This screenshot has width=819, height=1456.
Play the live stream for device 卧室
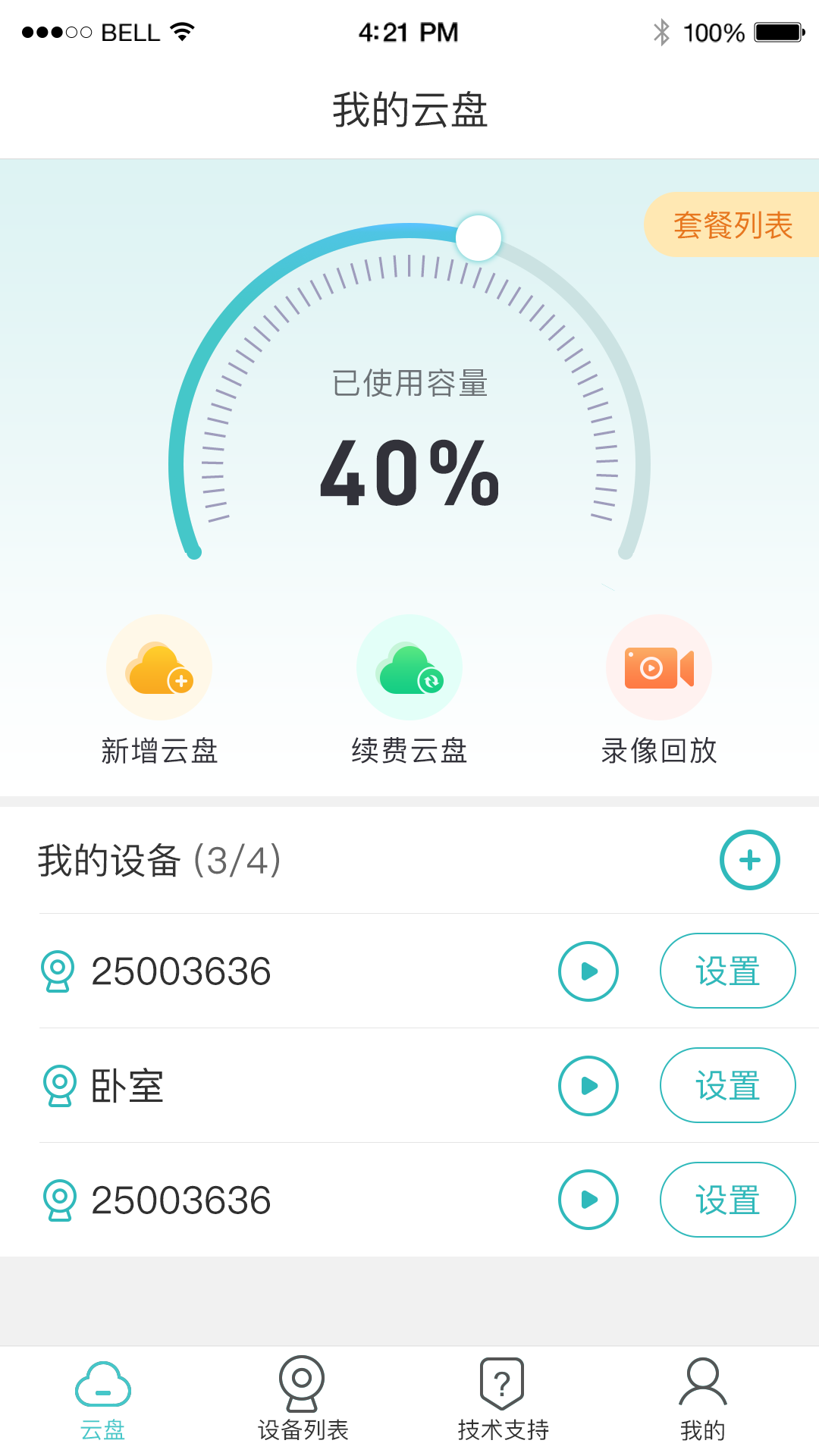coord(588,1085)
